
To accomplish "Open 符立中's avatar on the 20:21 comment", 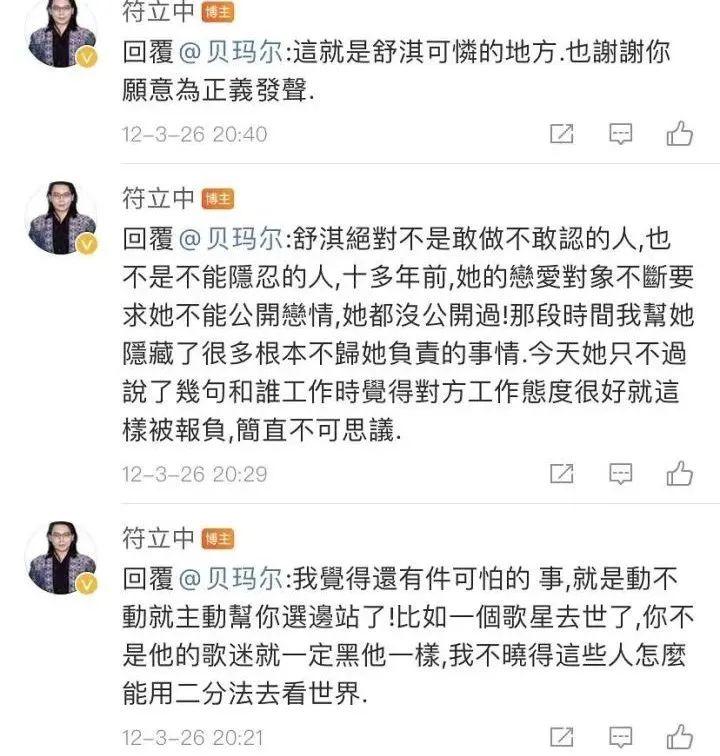I will 62,556.
